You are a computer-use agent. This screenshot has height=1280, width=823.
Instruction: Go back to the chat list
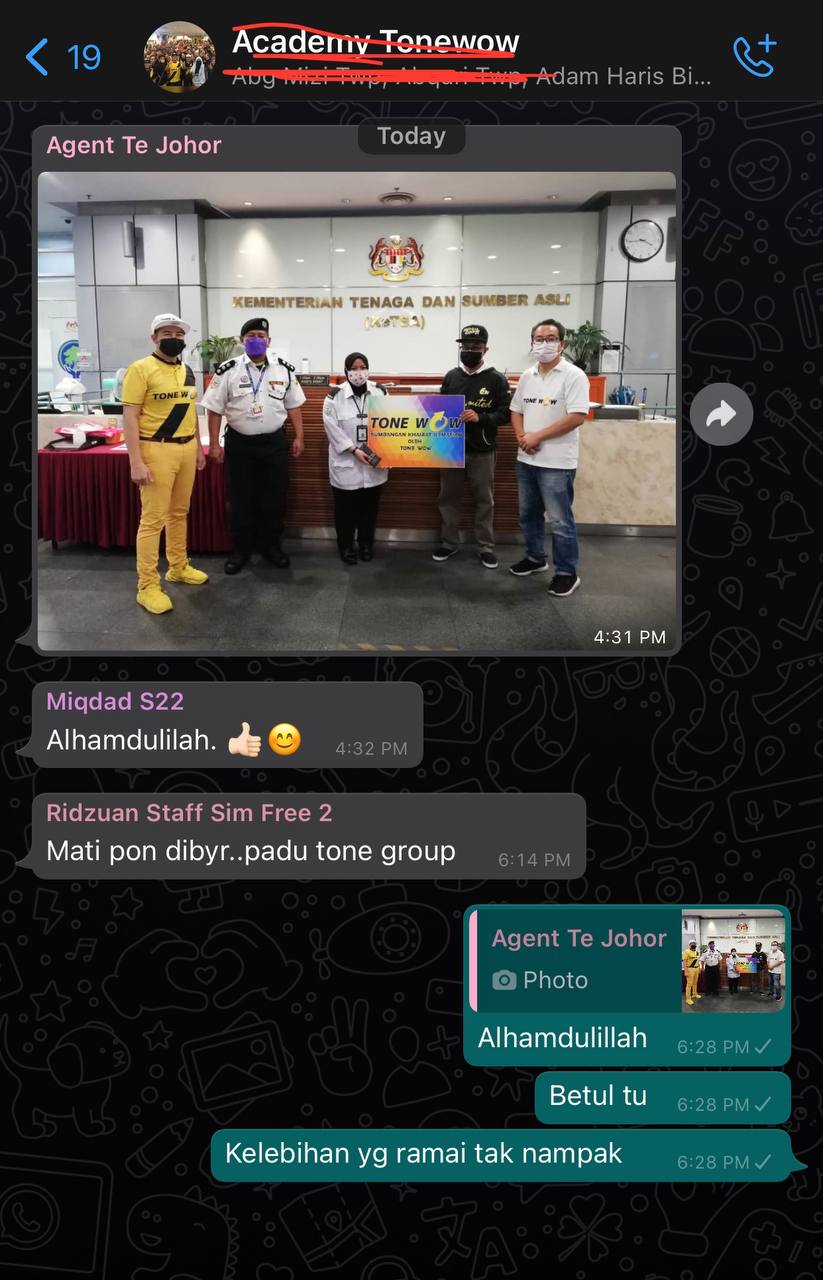point(62,57)
